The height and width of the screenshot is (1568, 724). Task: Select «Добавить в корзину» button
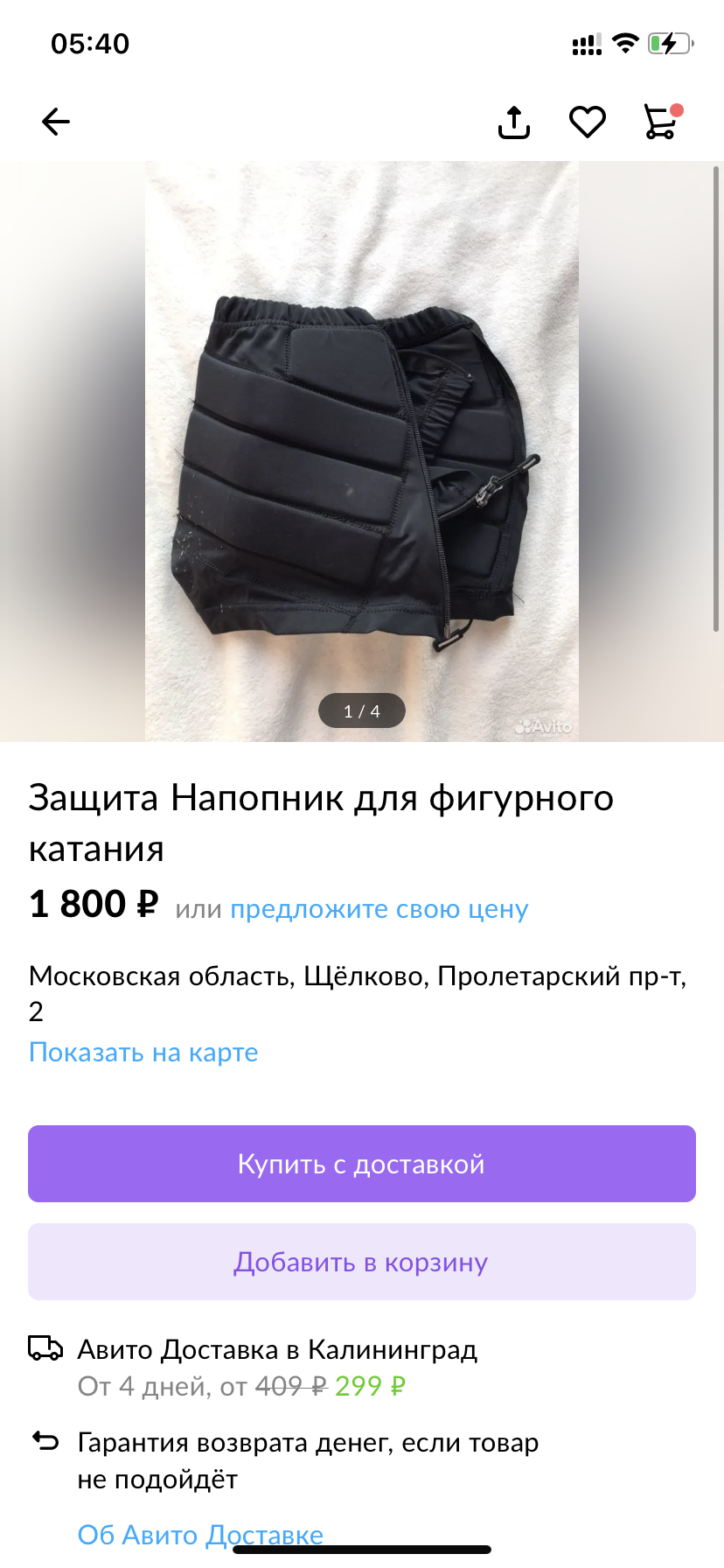[x=362, y=1262]
